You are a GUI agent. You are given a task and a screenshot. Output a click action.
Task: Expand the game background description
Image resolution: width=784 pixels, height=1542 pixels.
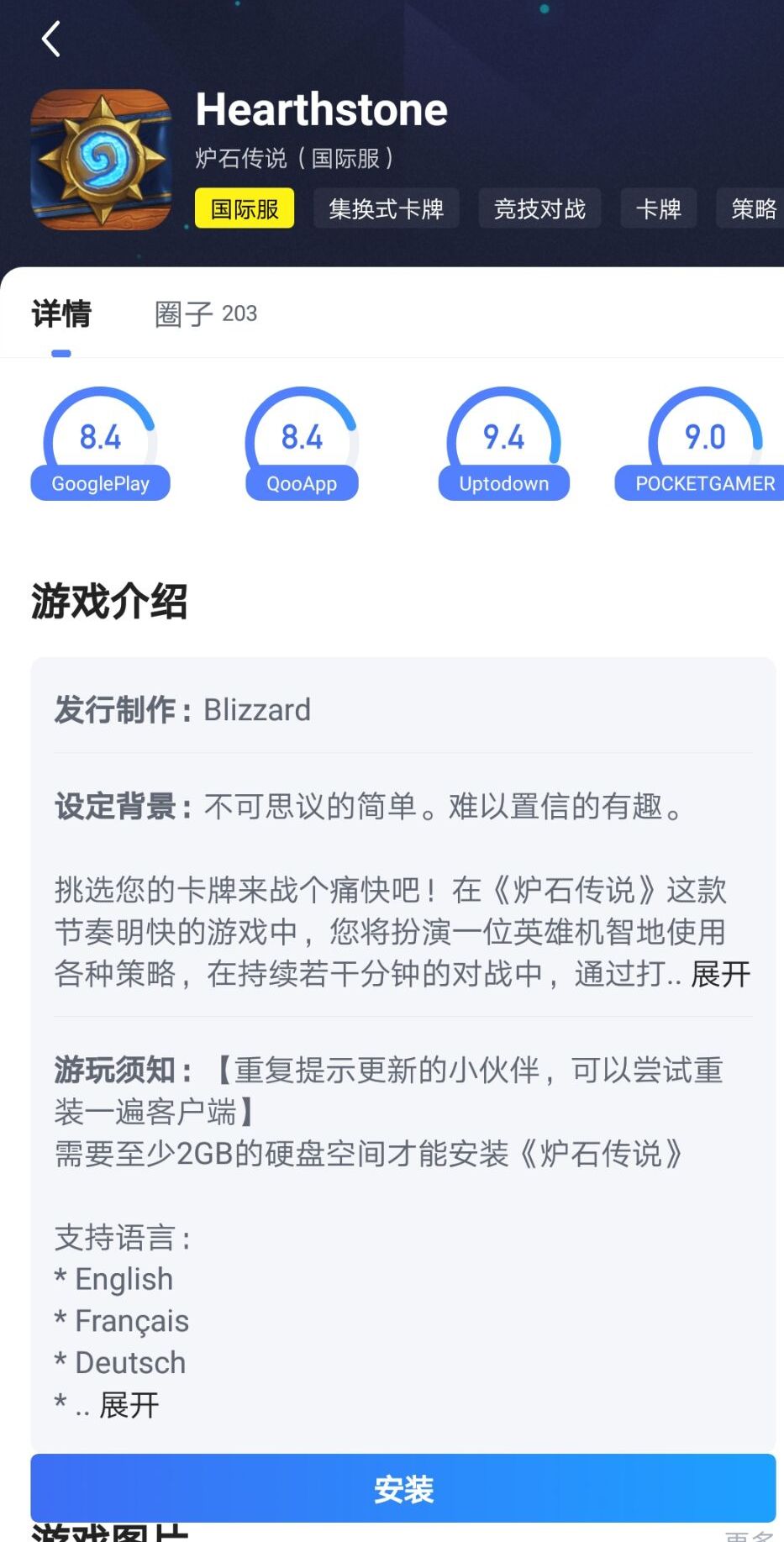point(720,974)
